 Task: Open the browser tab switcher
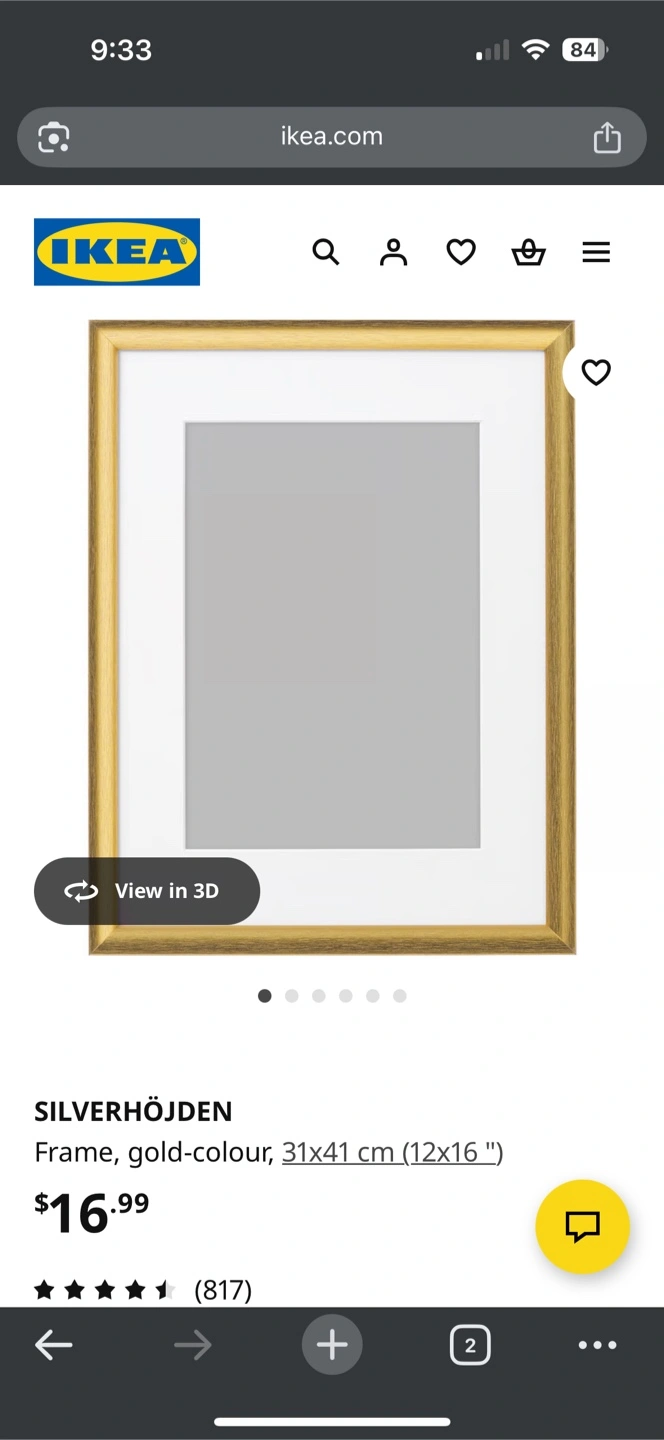tap(470, 1345)
